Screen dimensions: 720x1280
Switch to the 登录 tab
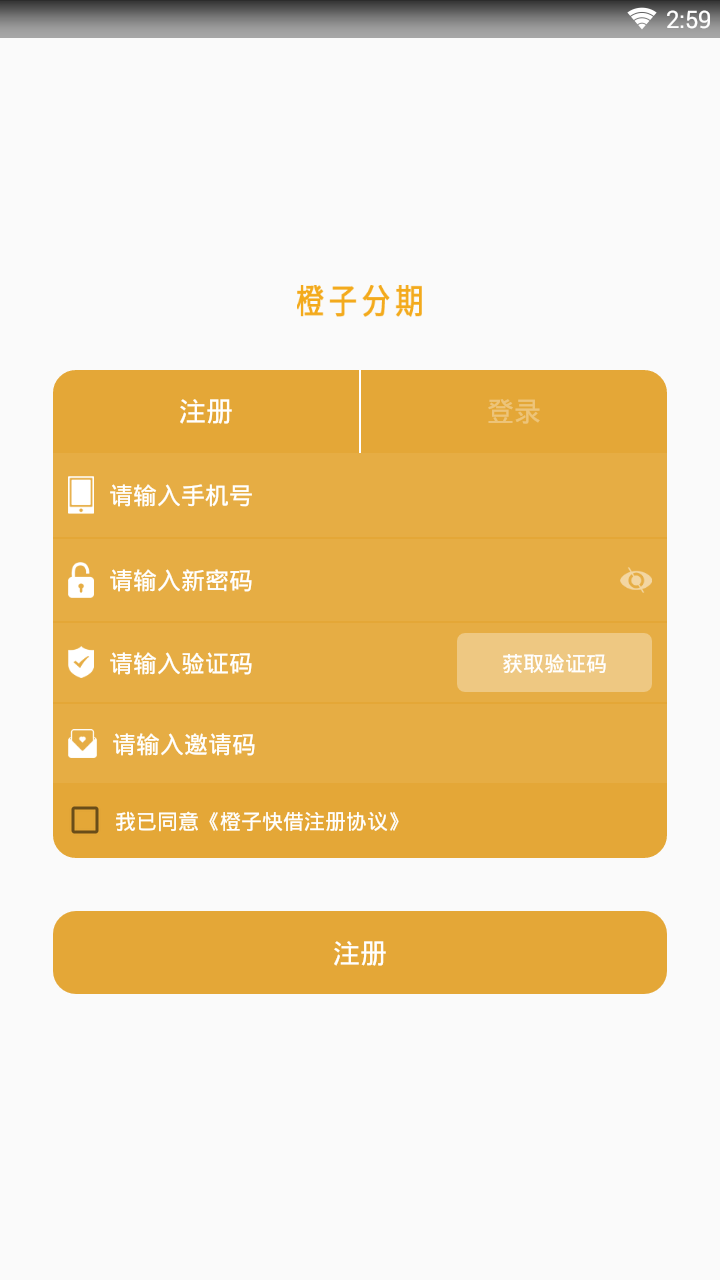point(513,411)
